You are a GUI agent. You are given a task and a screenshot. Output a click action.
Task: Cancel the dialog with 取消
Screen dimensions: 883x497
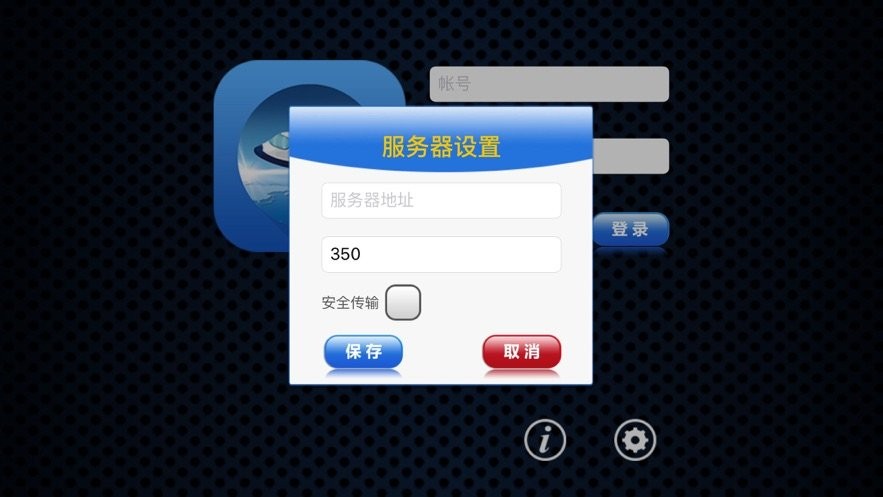521,352
